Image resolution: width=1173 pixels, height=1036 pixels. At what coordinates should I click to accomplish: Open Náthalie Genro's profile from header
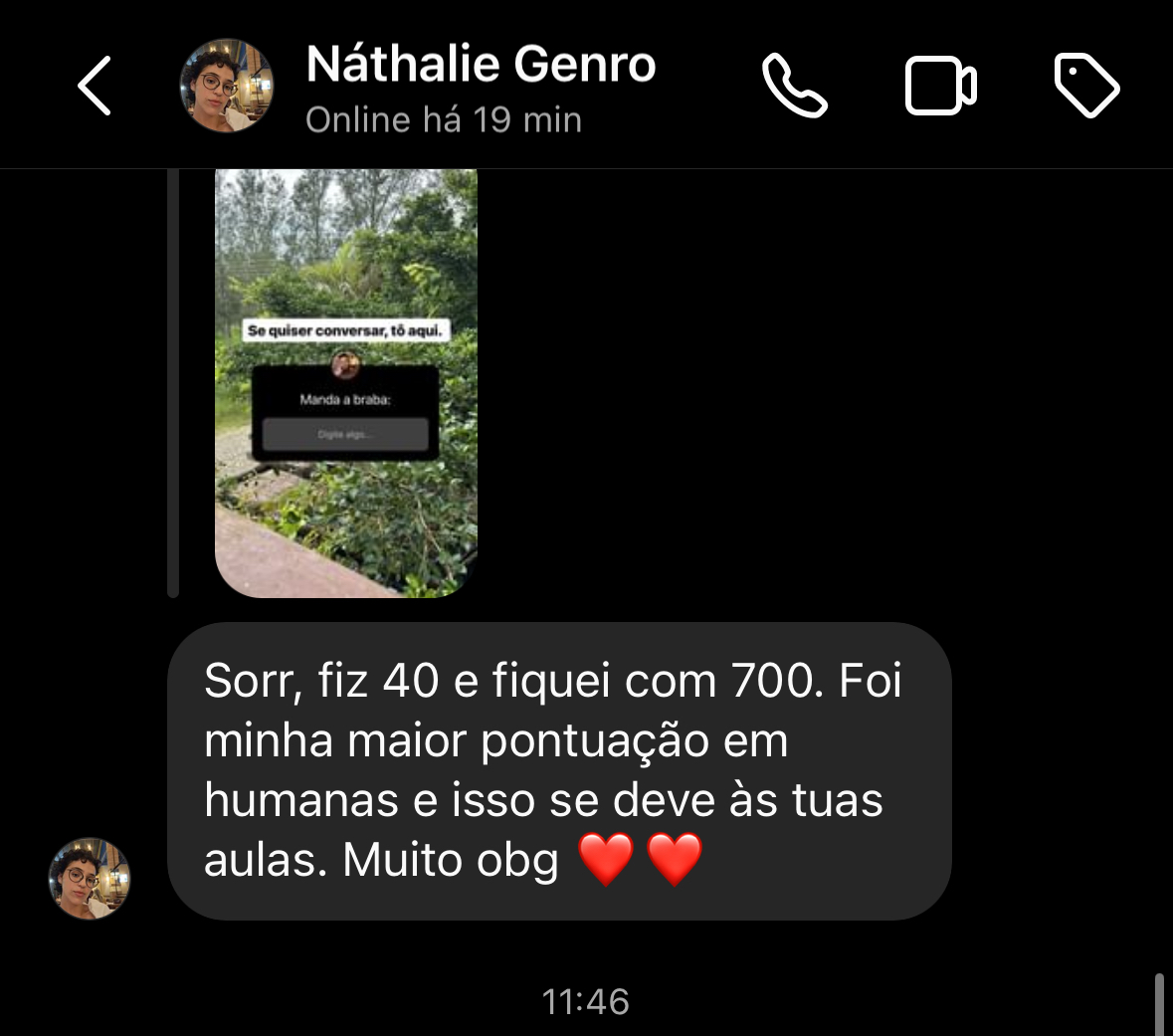pos(481,66)
